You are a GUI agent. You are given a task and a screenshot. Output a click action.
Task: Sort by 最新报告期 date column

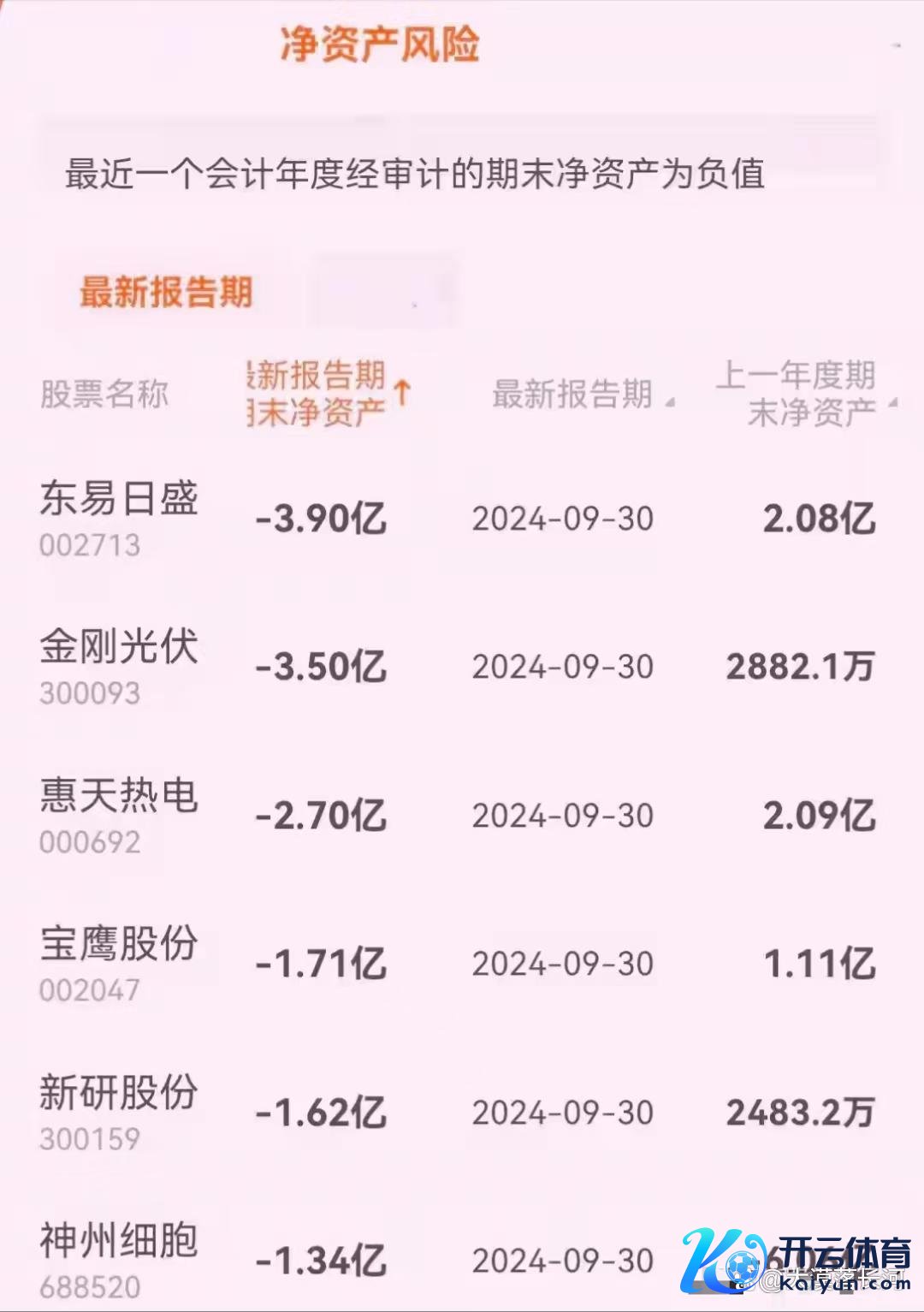pos(580,395)
